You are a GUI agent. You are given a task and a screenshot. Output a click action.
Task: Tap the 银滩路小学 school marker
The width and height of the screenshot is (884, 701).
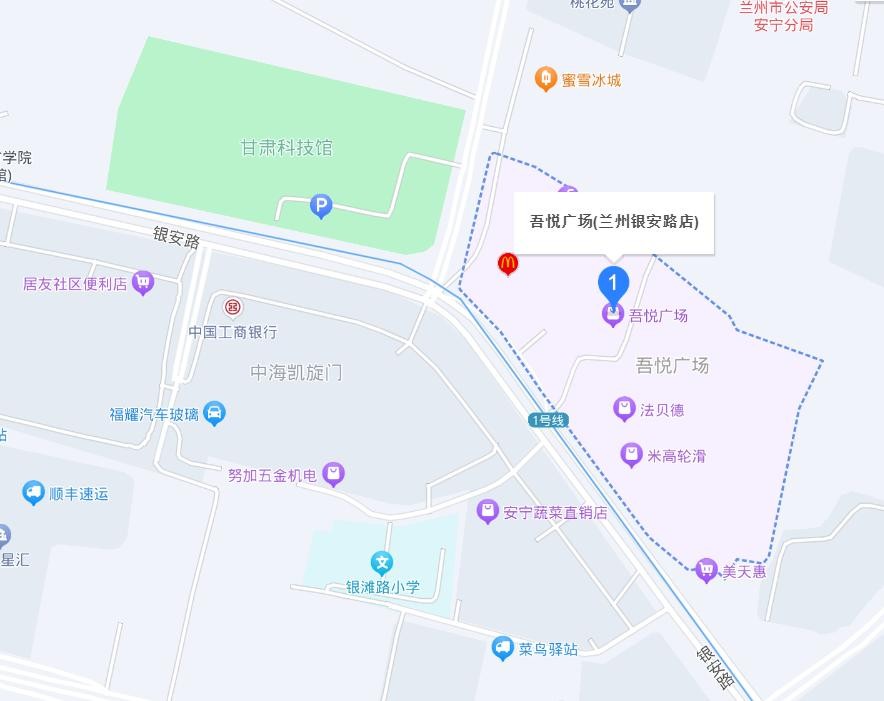click(x=381, y=563)
